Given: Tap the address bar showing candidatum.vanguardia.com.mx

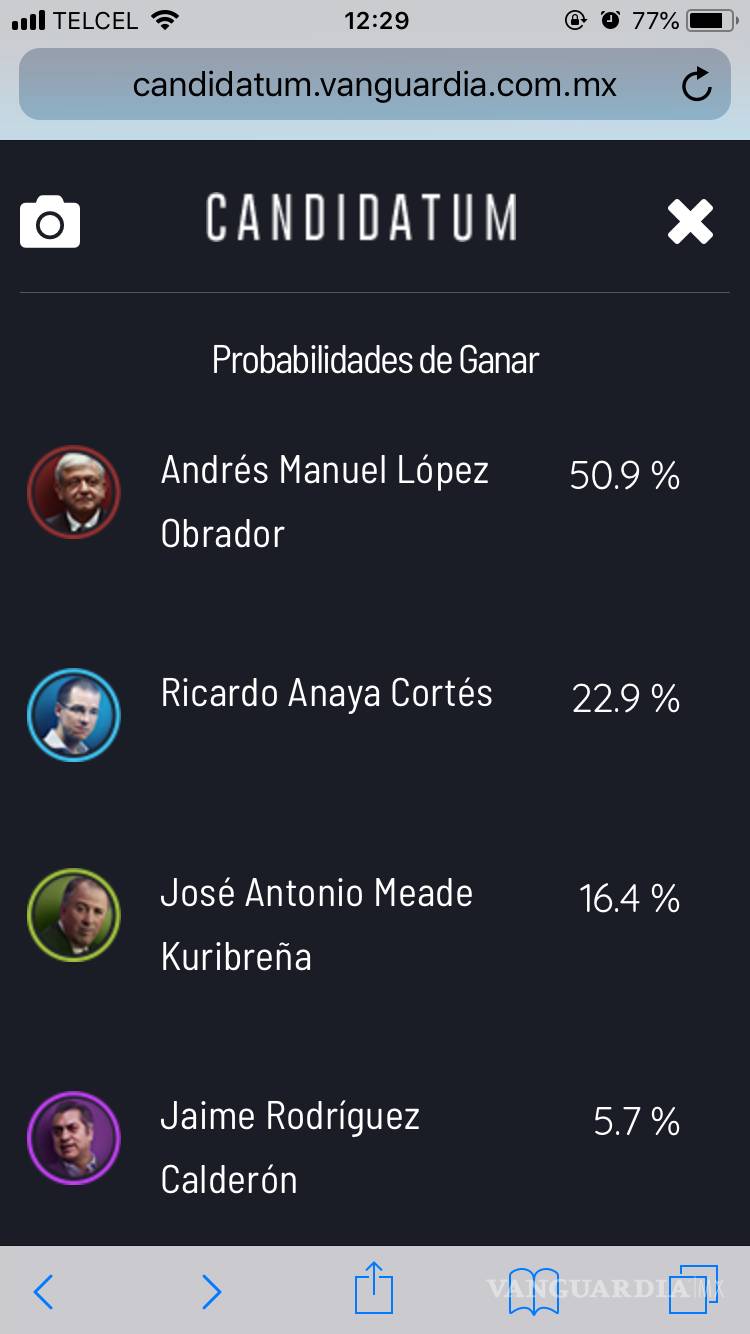Looking at the screenshot, I should [x=375, y=84].
